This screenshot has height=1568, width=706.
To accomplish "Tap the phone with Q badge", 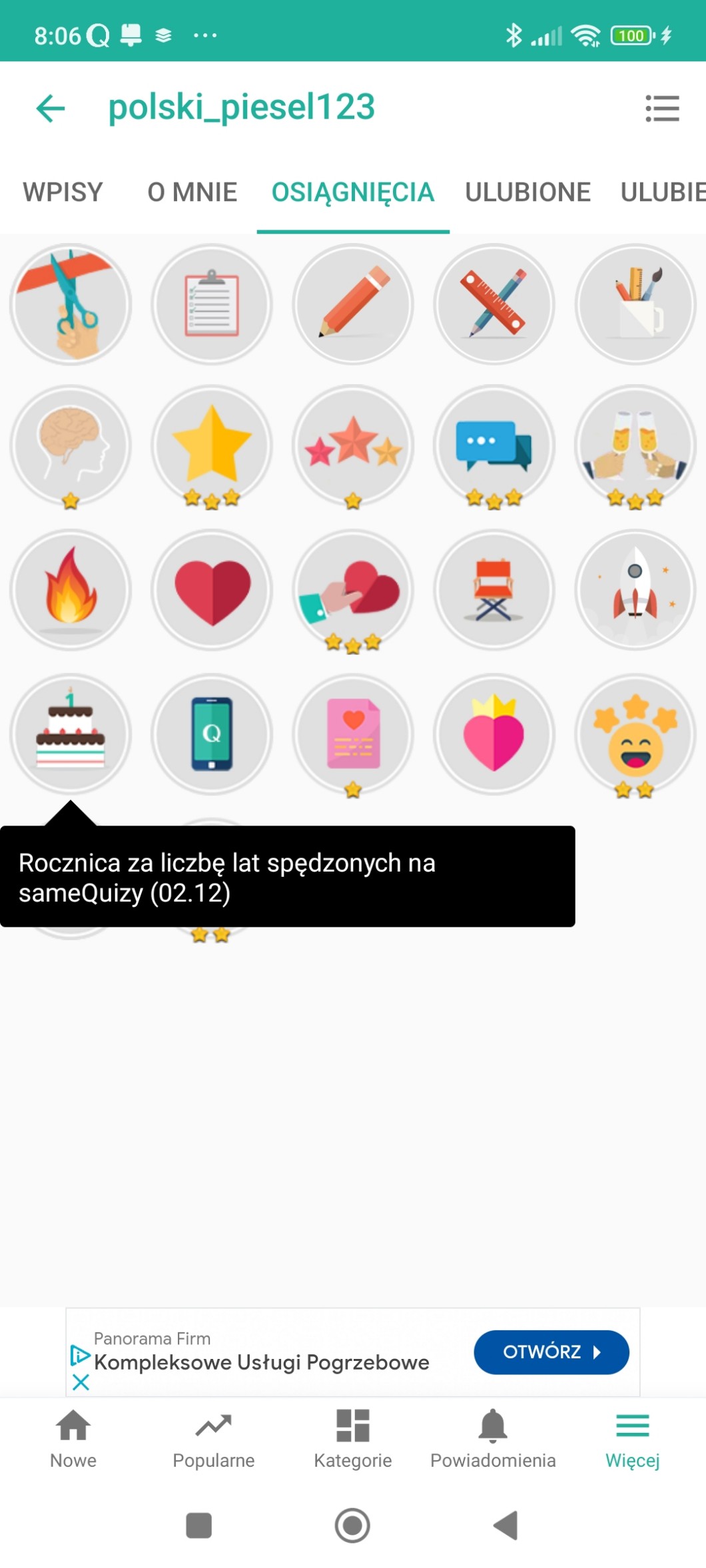I will tap(212, 734).
